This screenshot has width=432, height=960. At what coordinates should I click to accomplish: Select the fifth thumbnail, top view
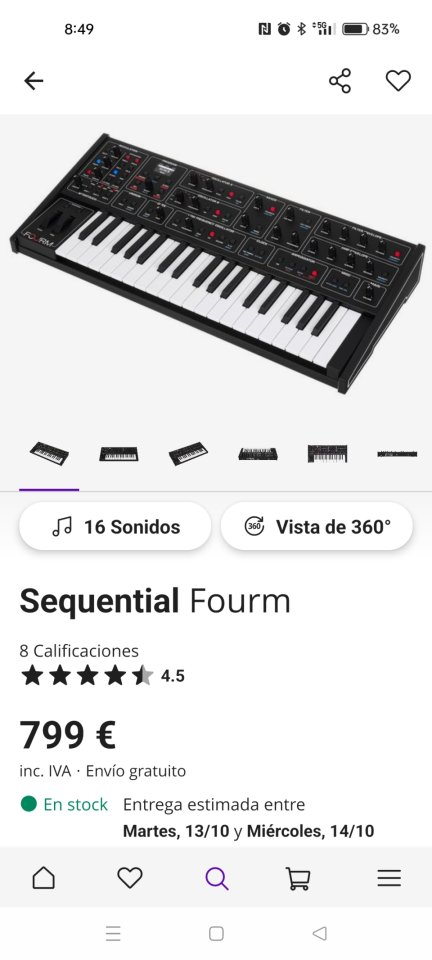327,454
